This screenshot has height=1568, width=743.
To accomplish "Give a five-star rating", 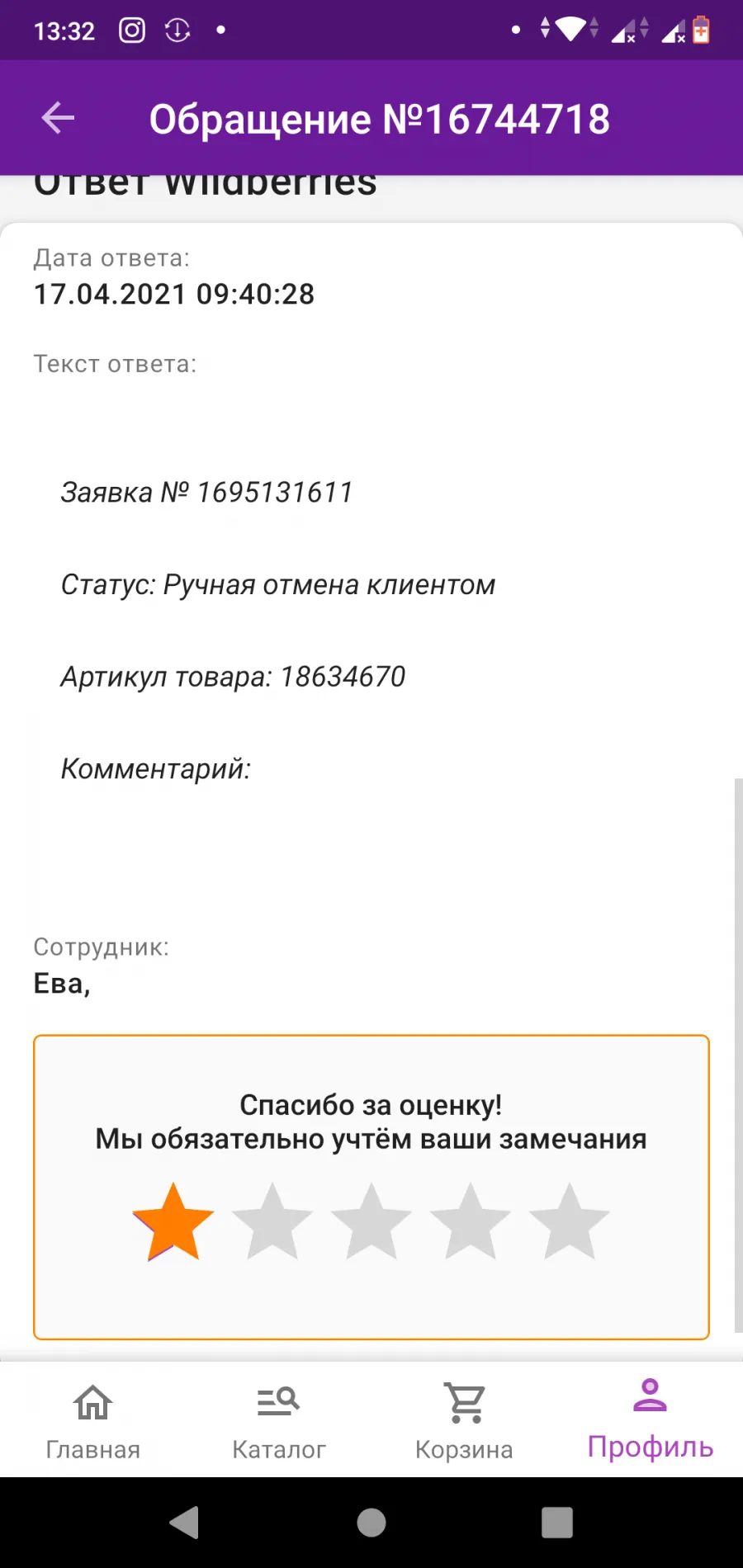I will [570, 1222].
